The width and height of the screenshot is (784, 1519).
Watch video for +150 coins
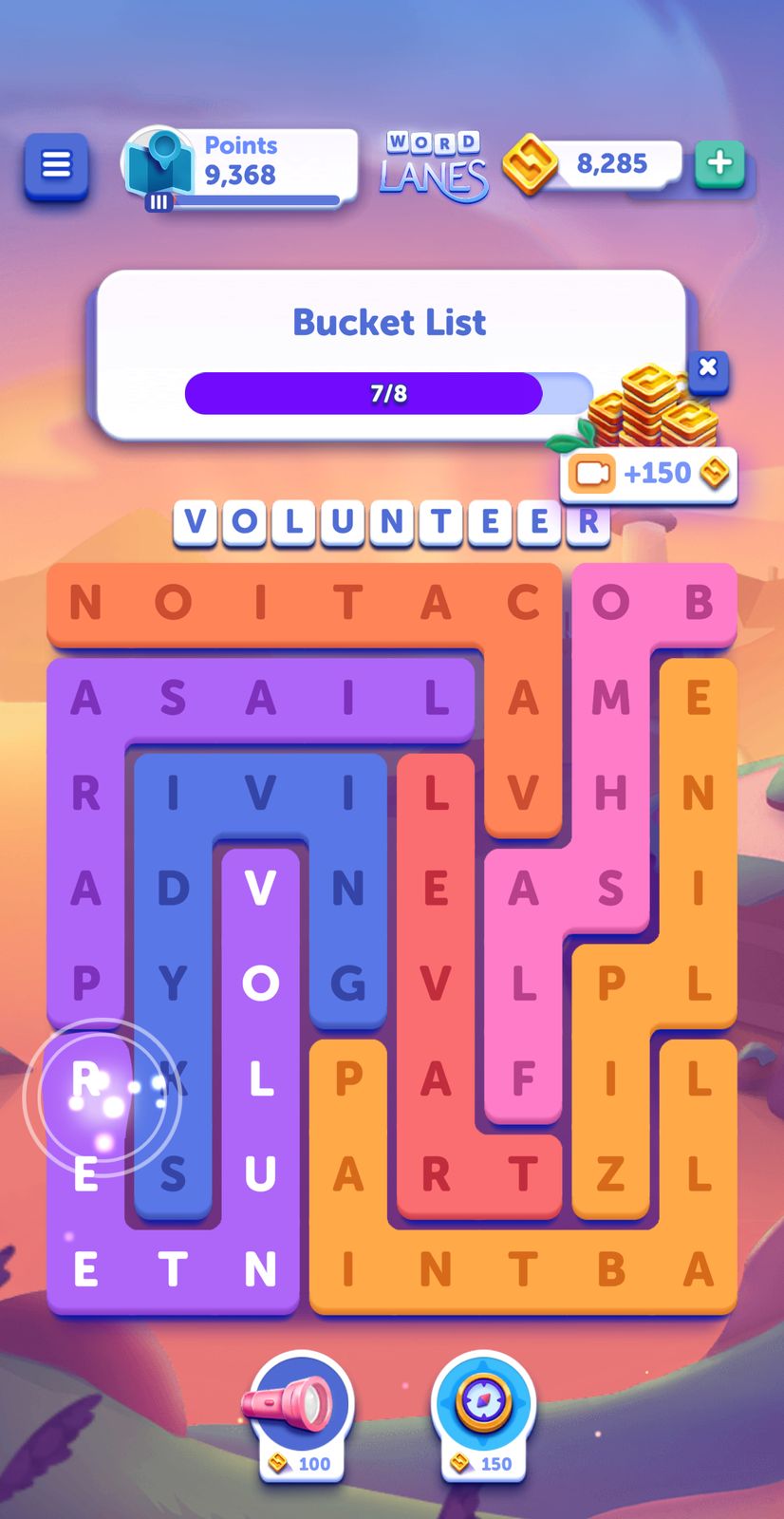pyautogui.click(x=649, y=473)
